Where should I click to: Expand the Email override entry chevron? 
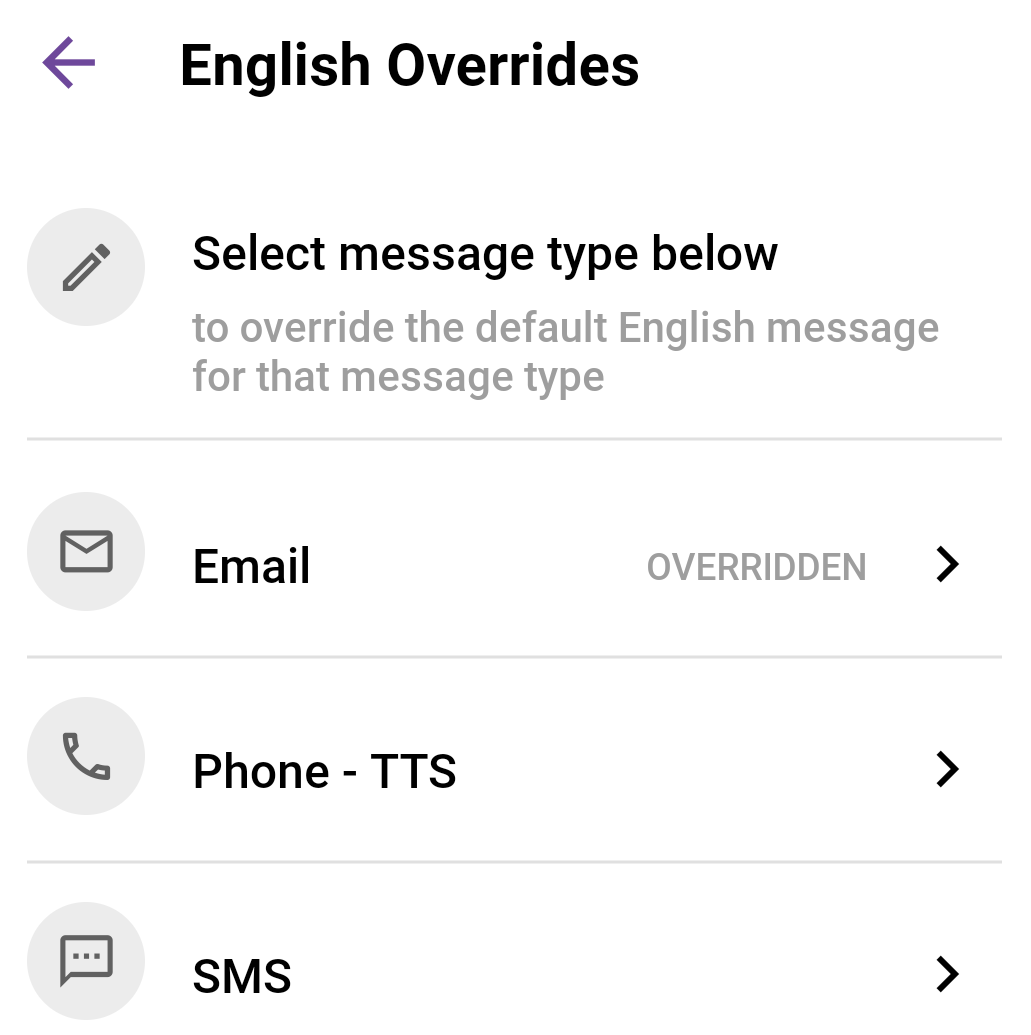pos(946,565)
